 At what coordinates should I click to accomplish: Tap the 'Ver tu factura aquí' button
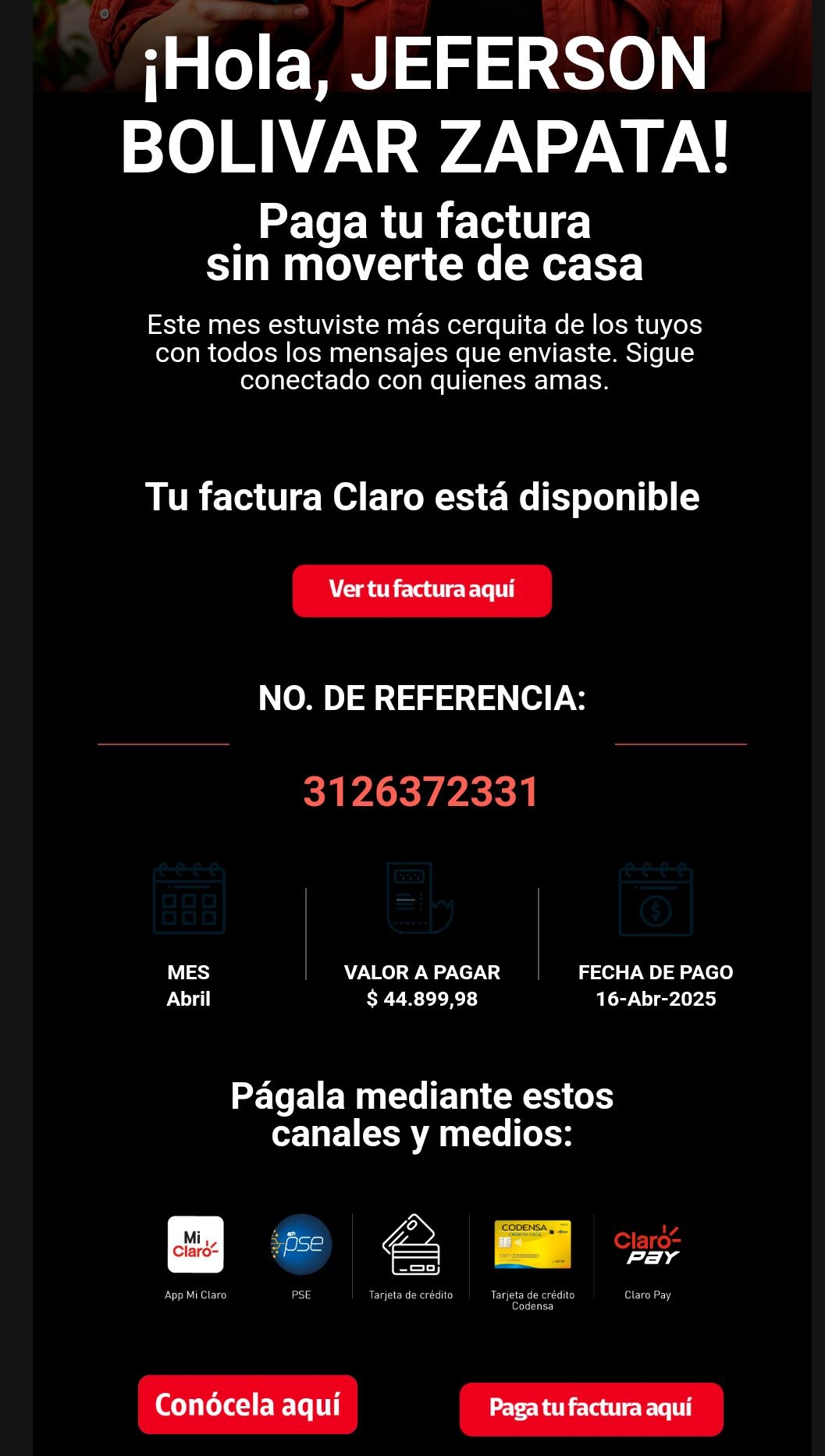coord(421,591)
